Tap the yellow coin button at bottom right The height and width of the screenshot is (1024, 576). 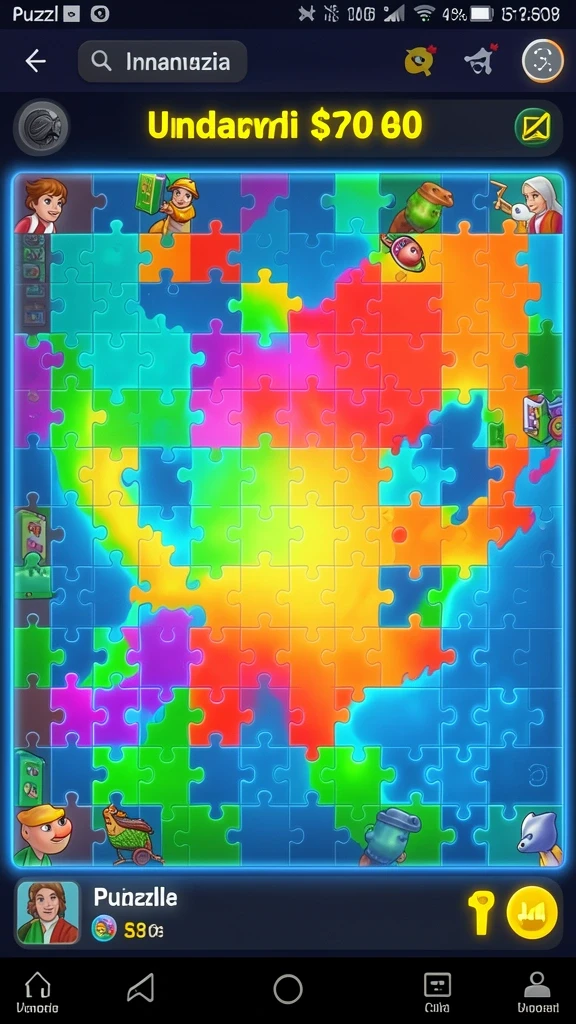click(532, 912)
